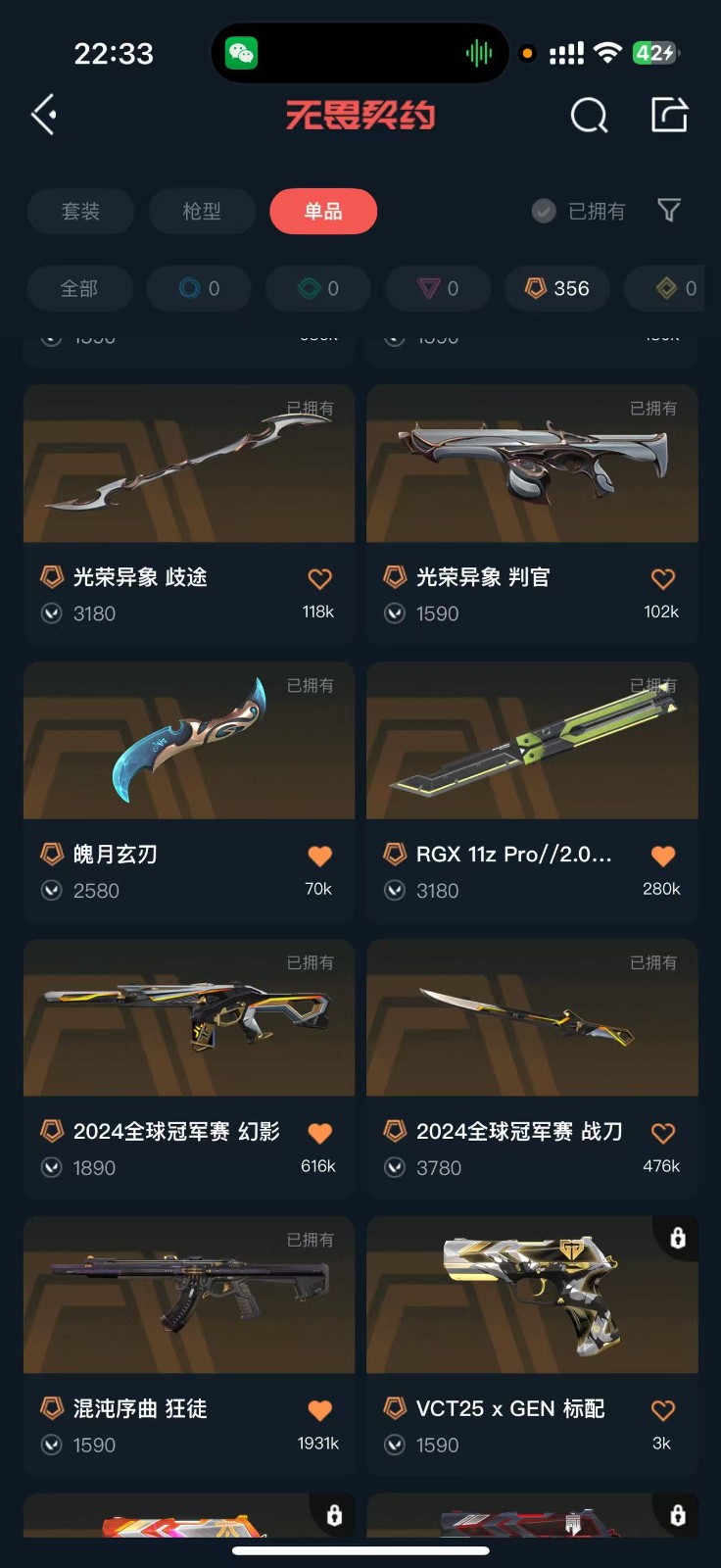
Task: Switch to the 枪型 tab
Action: 202,211
